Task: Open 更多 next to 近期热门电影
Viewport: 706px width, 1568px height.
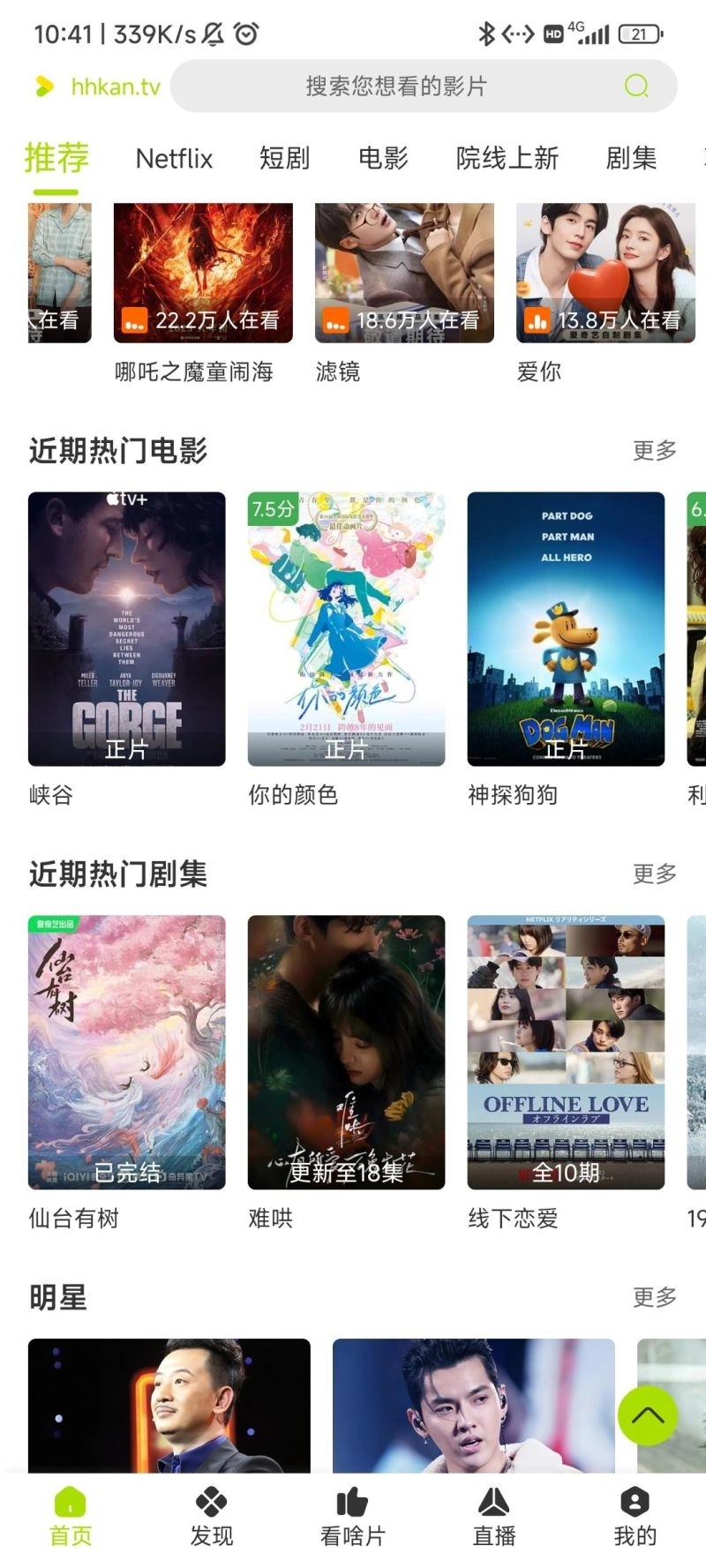Action: tap(652, 451)
